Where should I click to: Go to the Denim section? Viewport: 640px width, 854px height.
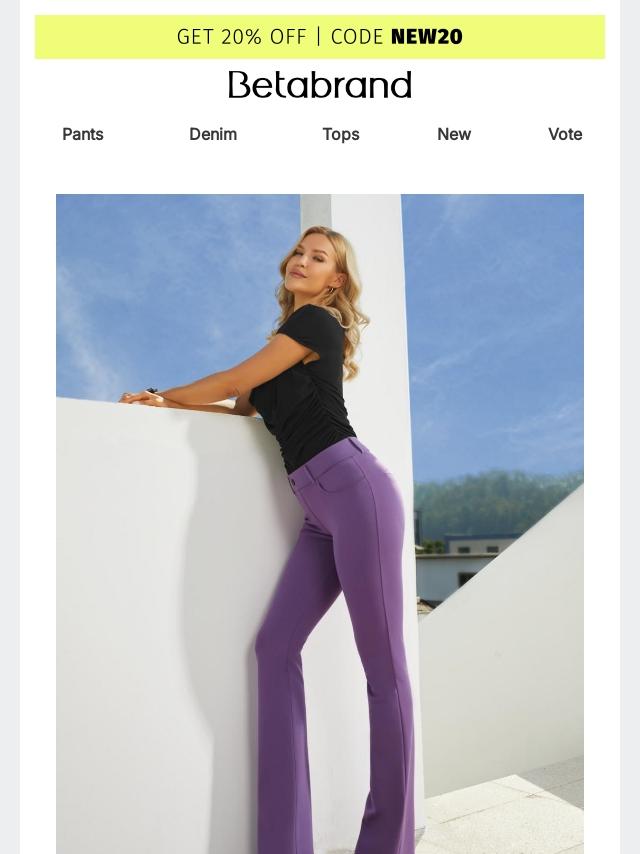pos(213,134)
